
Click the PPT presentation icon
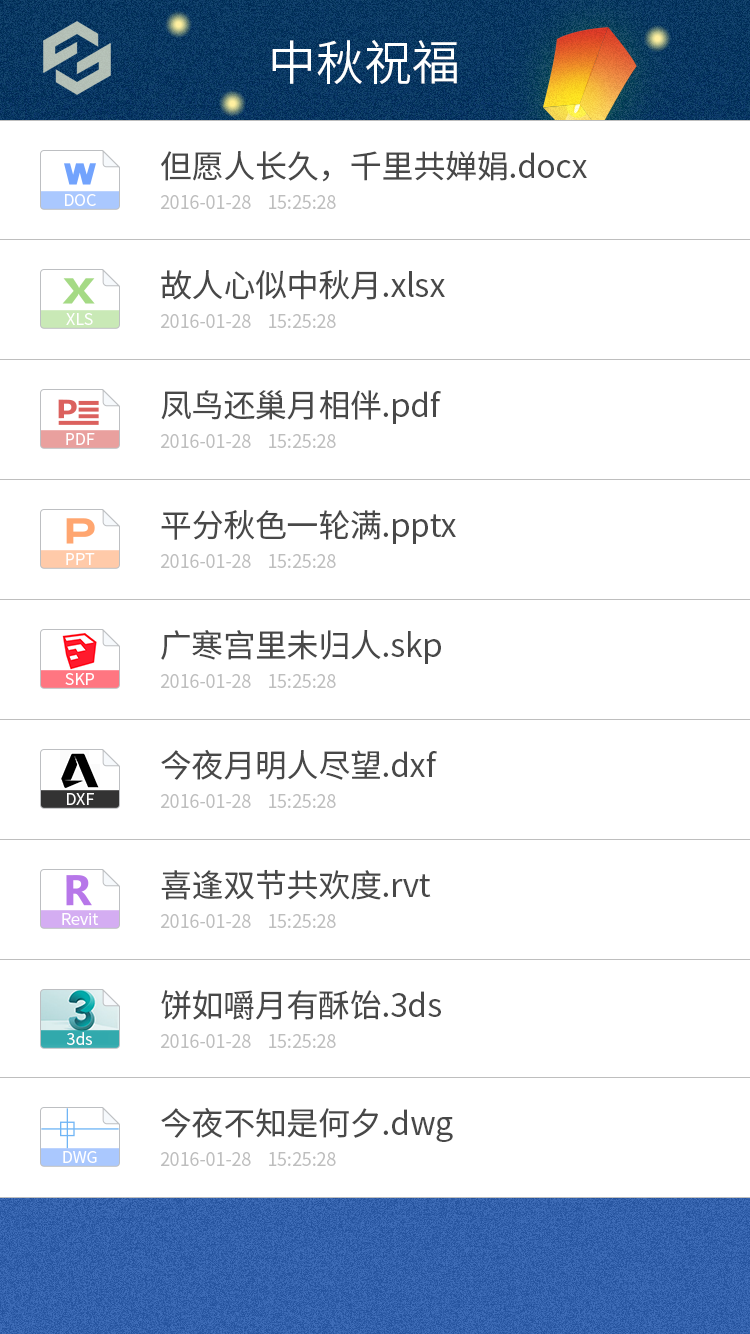tap(80, 539)
